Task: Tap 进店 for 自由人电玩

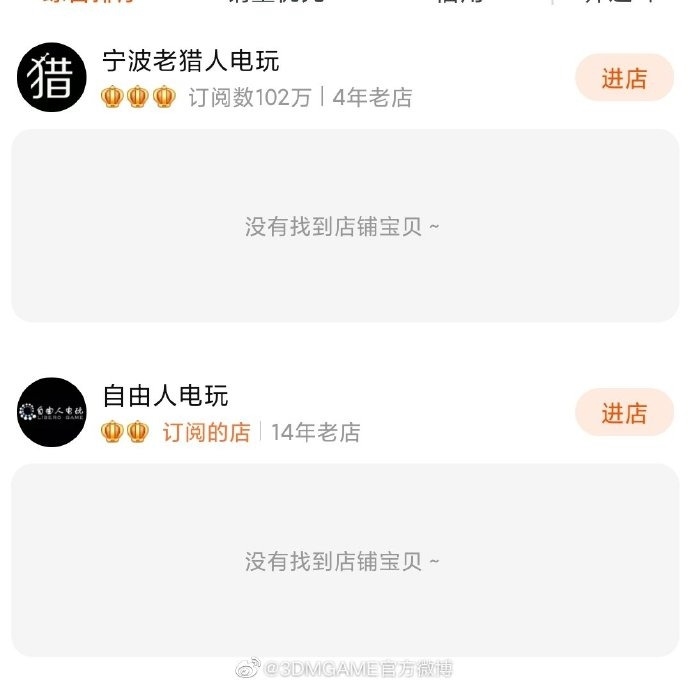Action: 624,413
